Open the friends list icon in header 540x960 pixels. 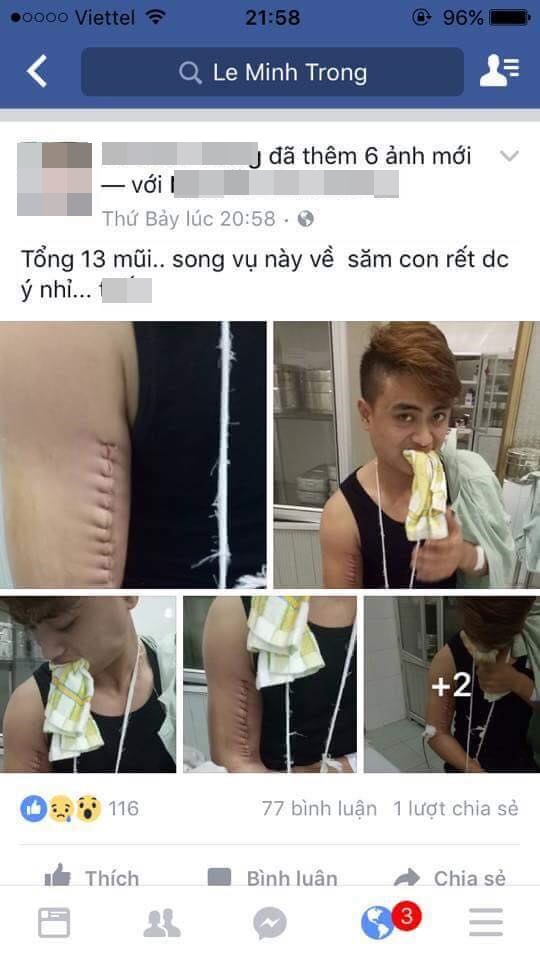pyautogui.click(x=500, y=70)
